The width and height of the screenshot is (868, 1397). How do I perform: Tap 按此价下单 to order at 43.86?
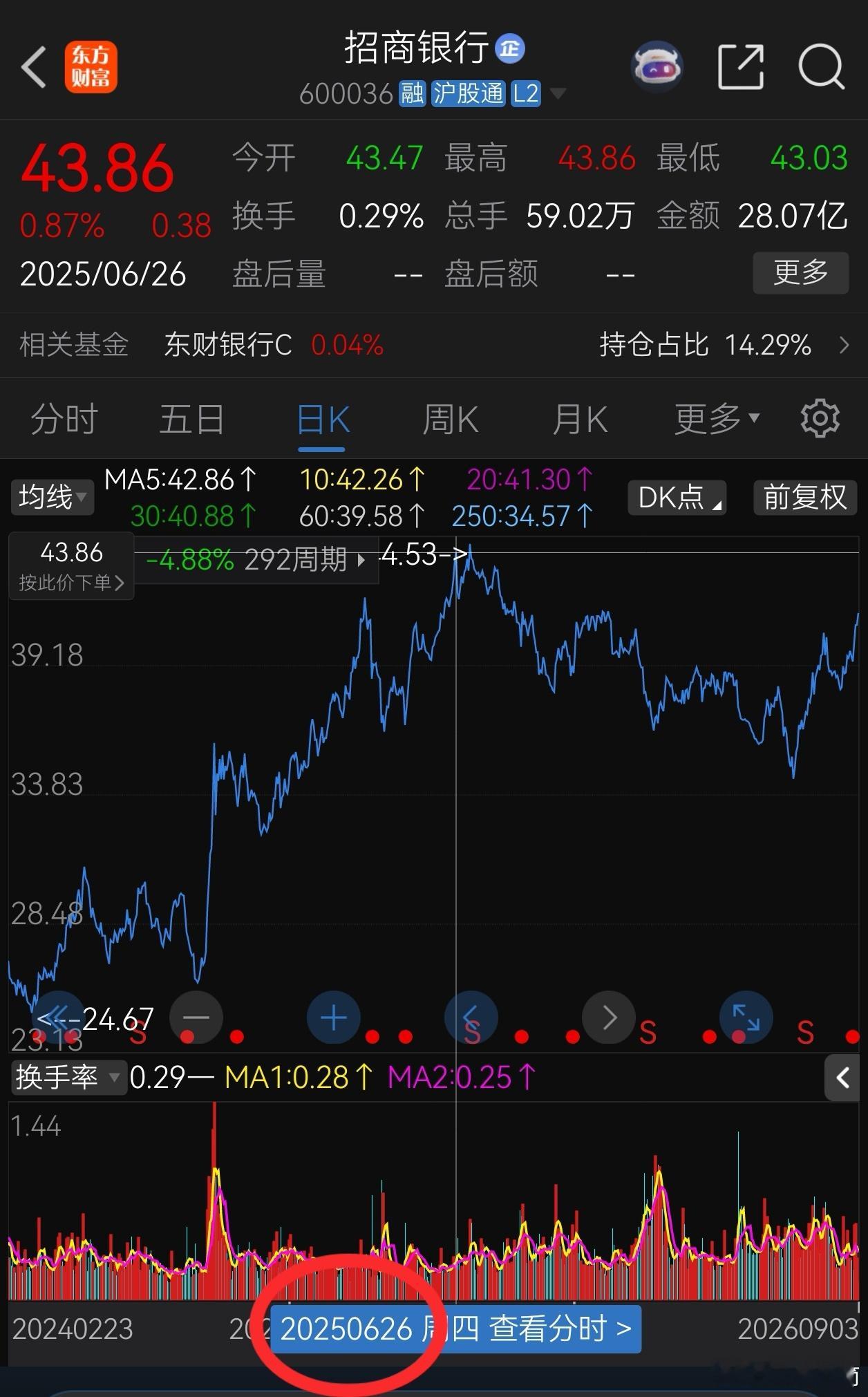click(x=71, y=567)
